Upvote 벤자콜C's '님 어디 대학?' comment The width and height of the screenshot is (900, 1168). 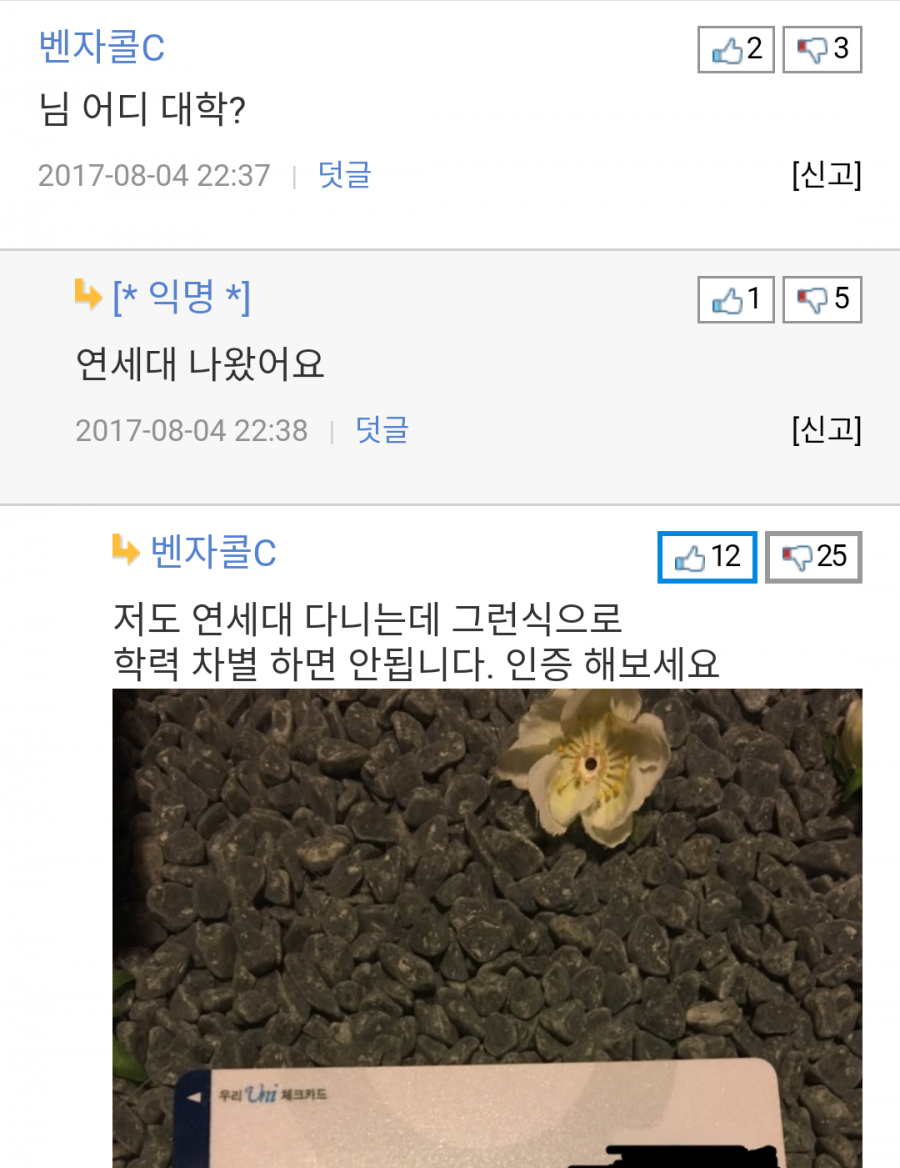[736, 49]
